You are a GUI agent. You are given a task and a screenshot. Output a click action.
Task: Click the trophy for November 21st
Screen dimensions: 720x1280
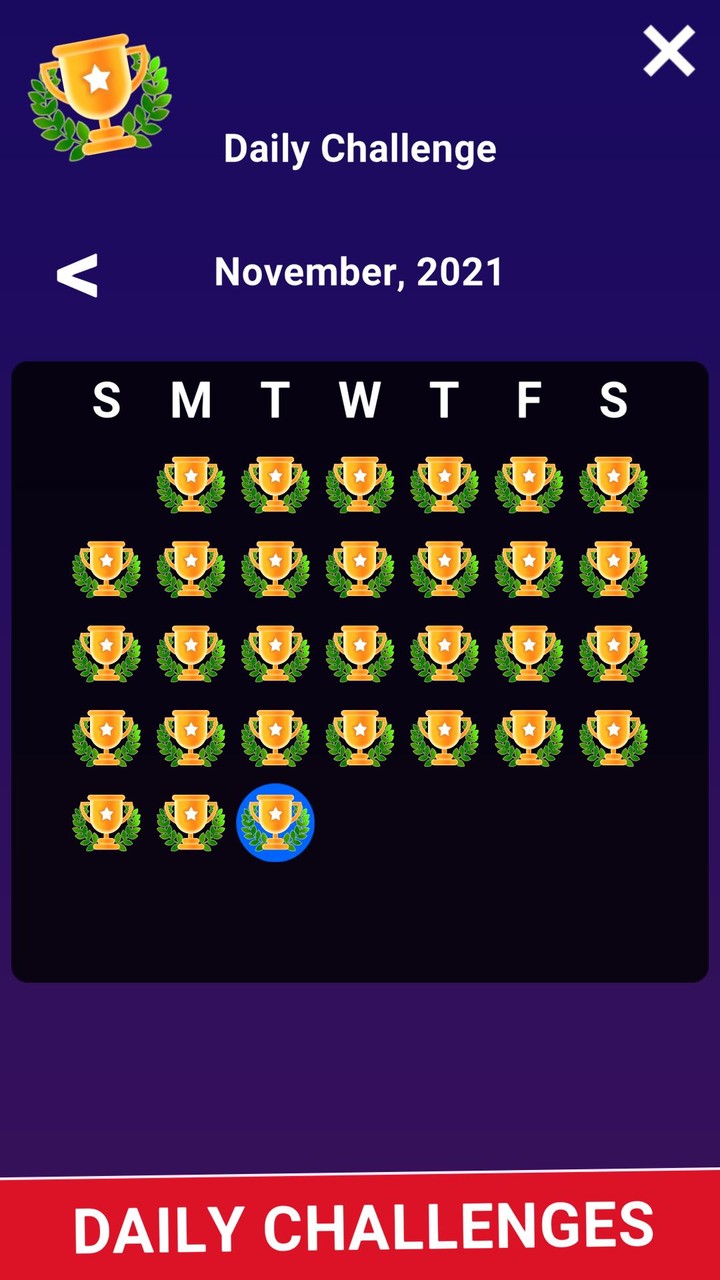click(x=107, y=735)
